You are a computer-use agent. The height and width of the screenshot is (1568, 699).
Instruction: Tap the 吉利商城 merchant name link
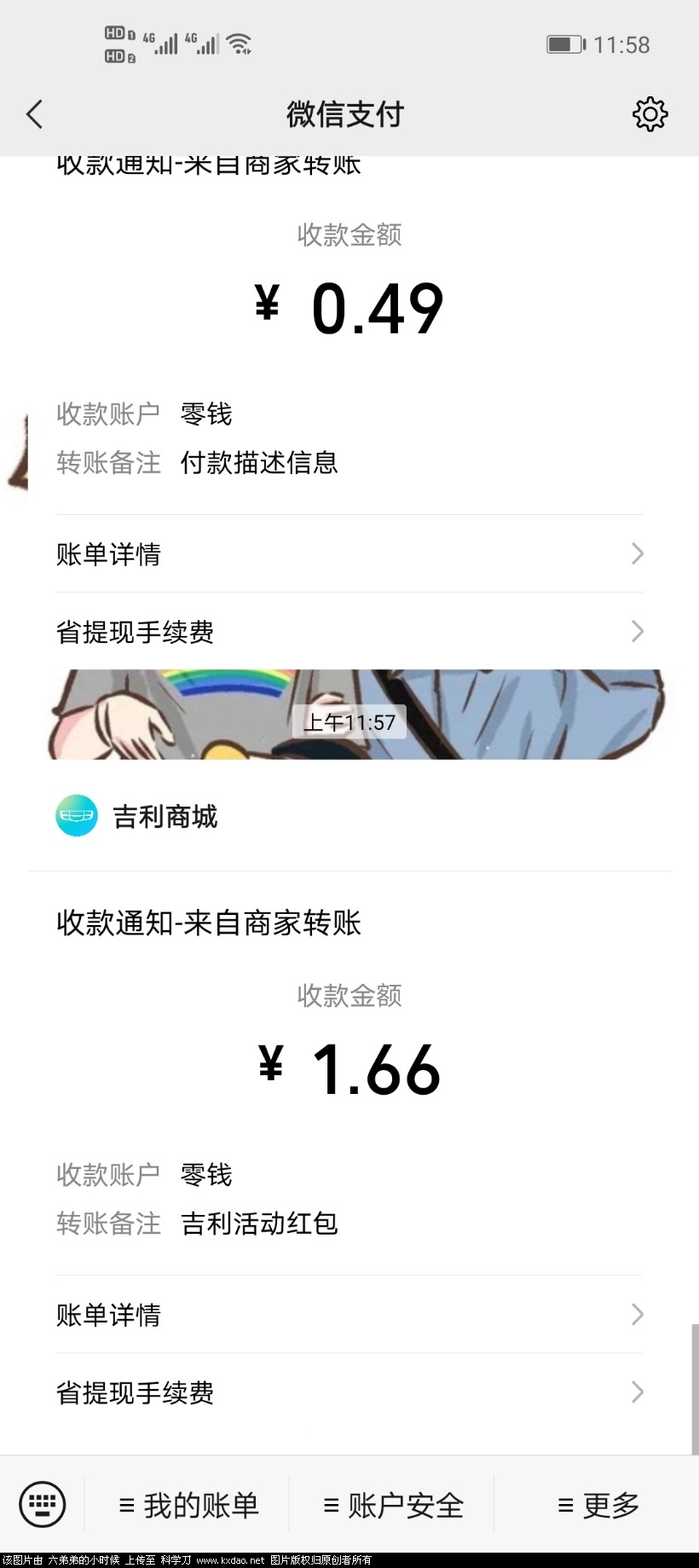click(x=165, y=816)
